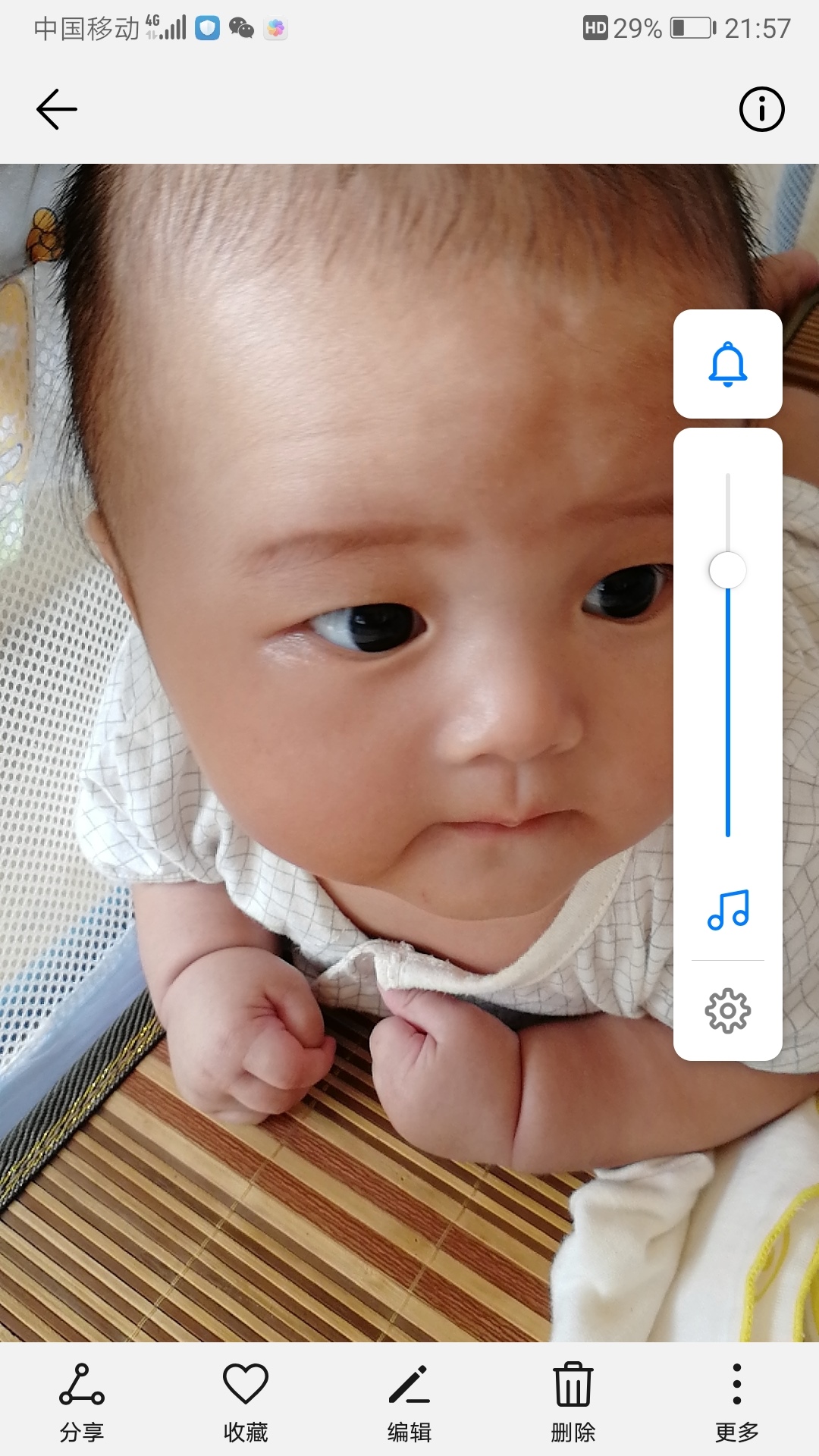Favorite the photo with 收藏

[246, 1401]
